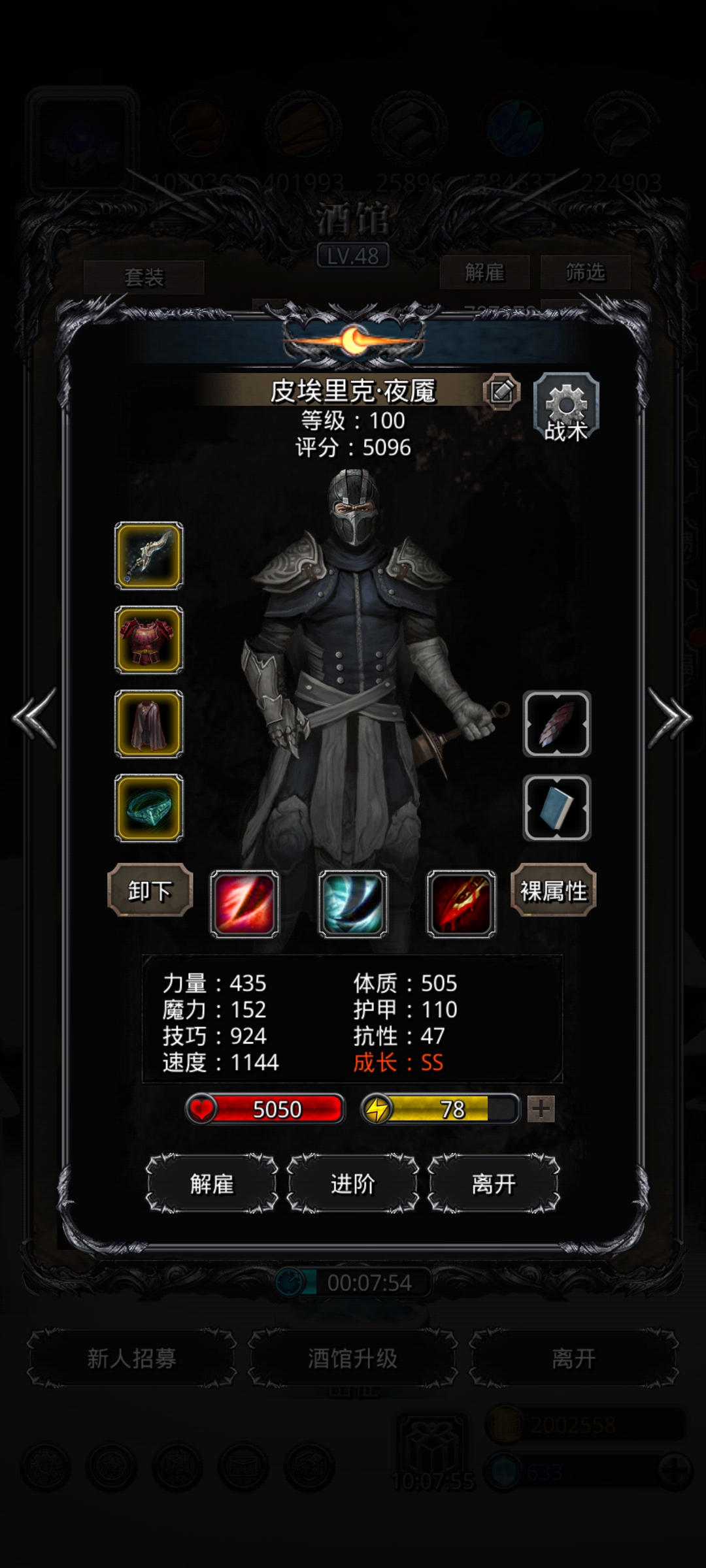This screenshot has height=1568, width=706.
Task: Open the feather item slot
Action: coord(557,724)
